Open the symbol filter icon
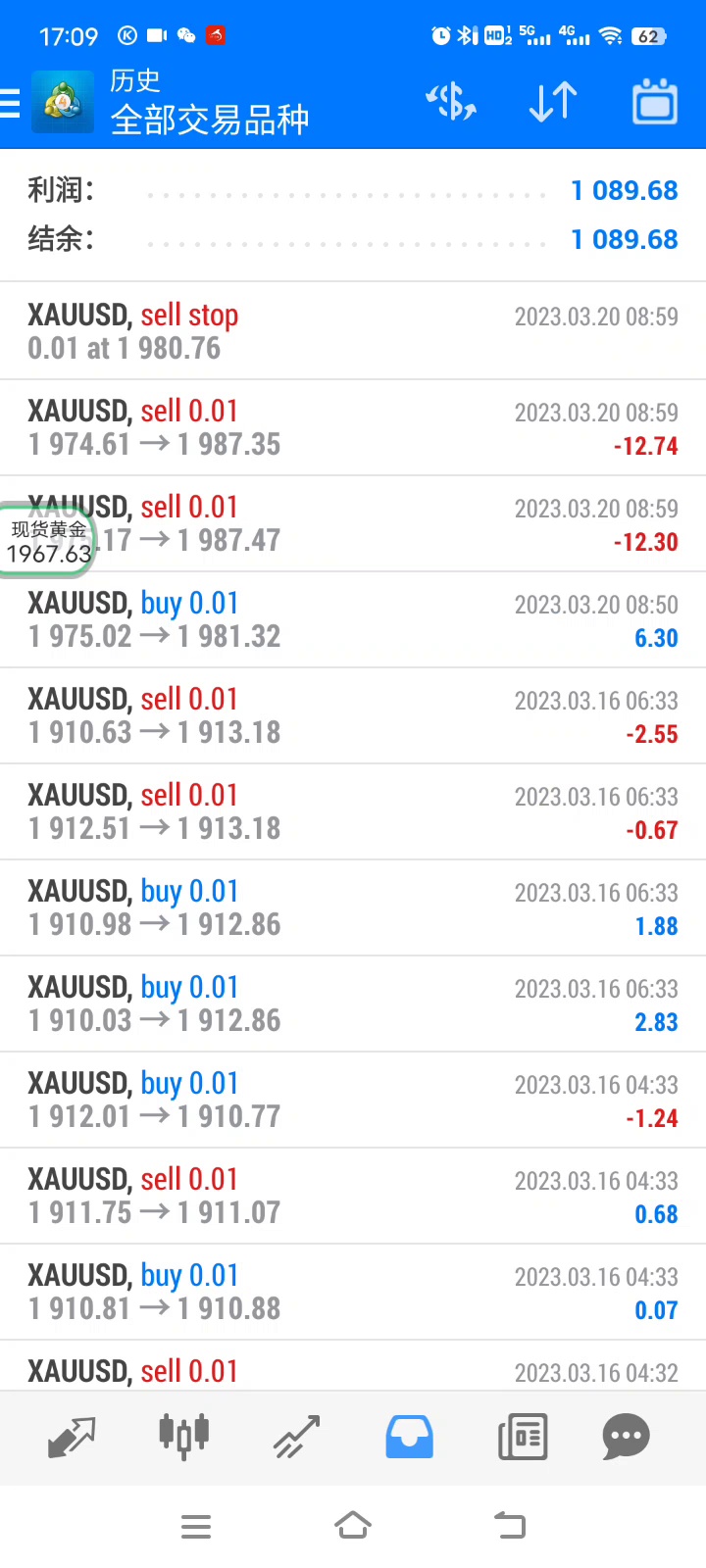 [x=451, y=102]
